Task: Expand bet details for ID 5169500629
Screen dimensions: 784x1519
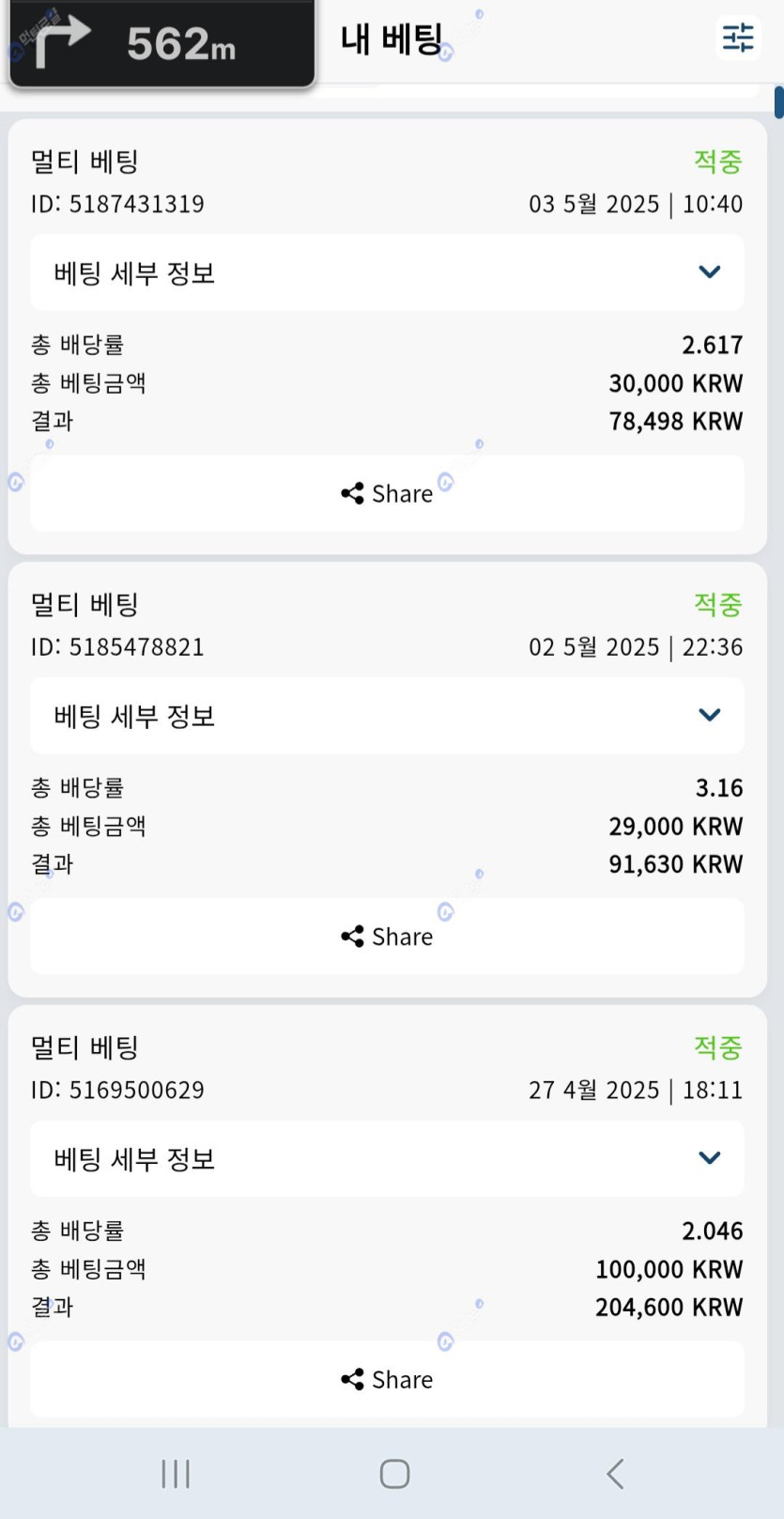Action: tap(387, 1158)
